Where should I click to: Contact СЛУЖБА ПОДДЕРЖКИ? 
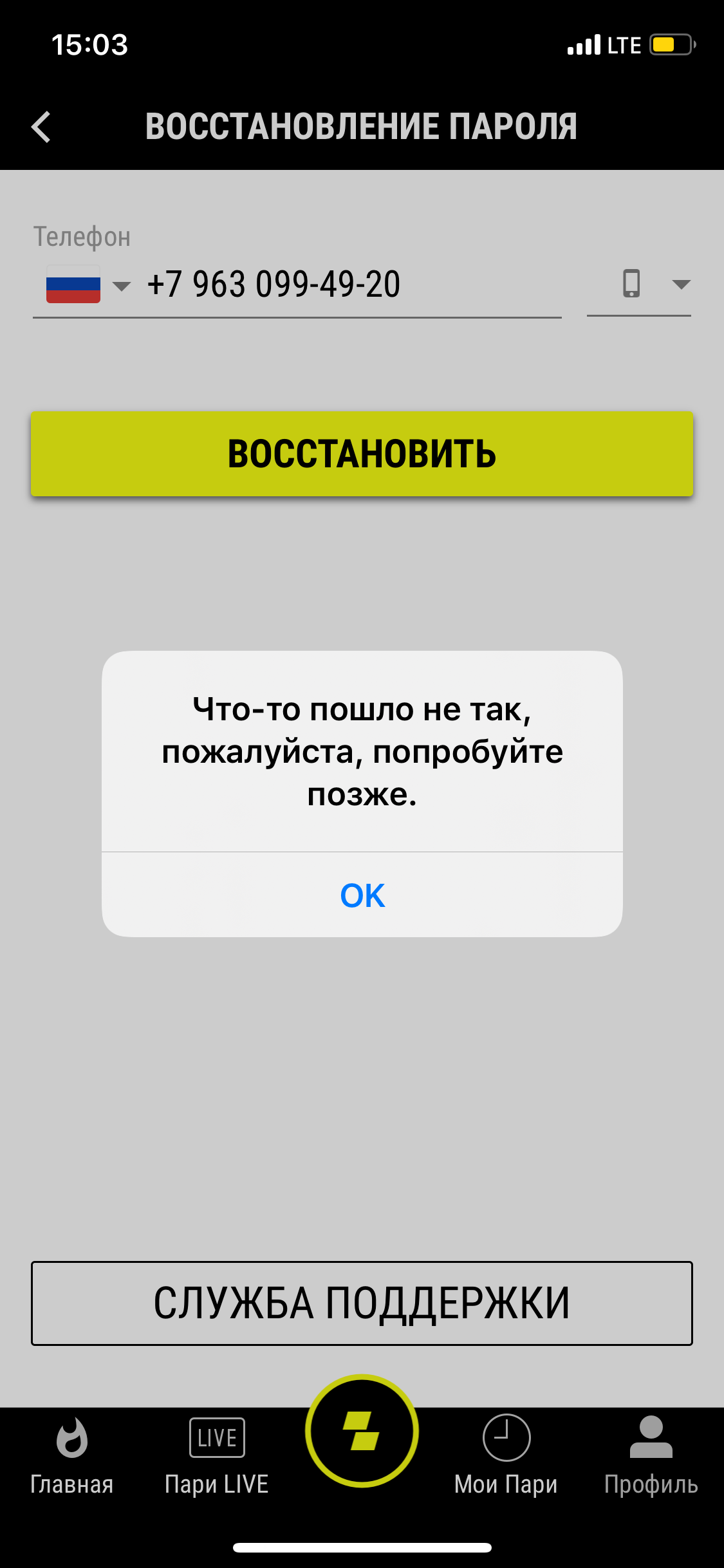[362, 1303]
